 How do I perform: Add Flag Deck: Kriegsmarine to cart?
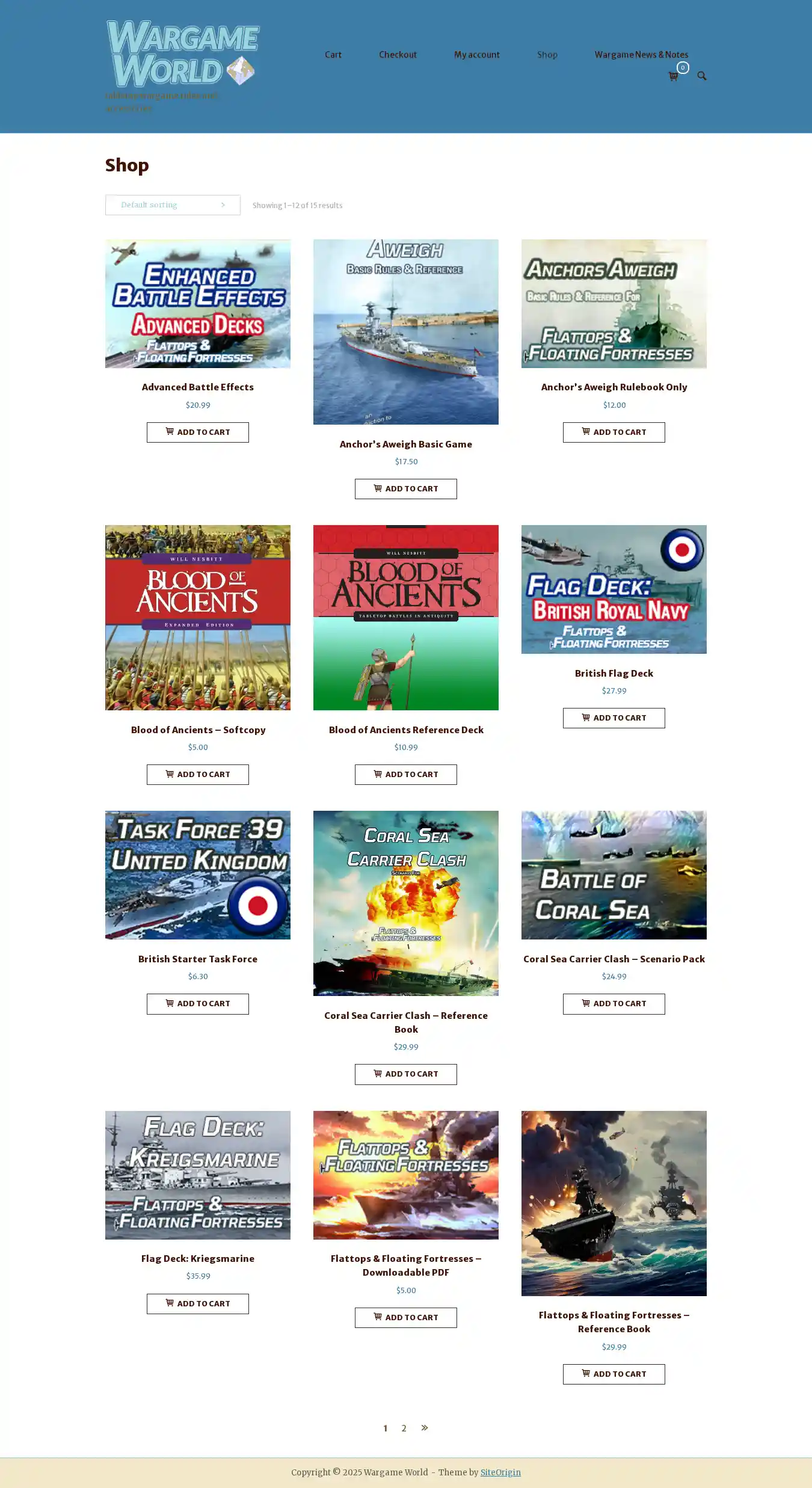click(197, 1304)
